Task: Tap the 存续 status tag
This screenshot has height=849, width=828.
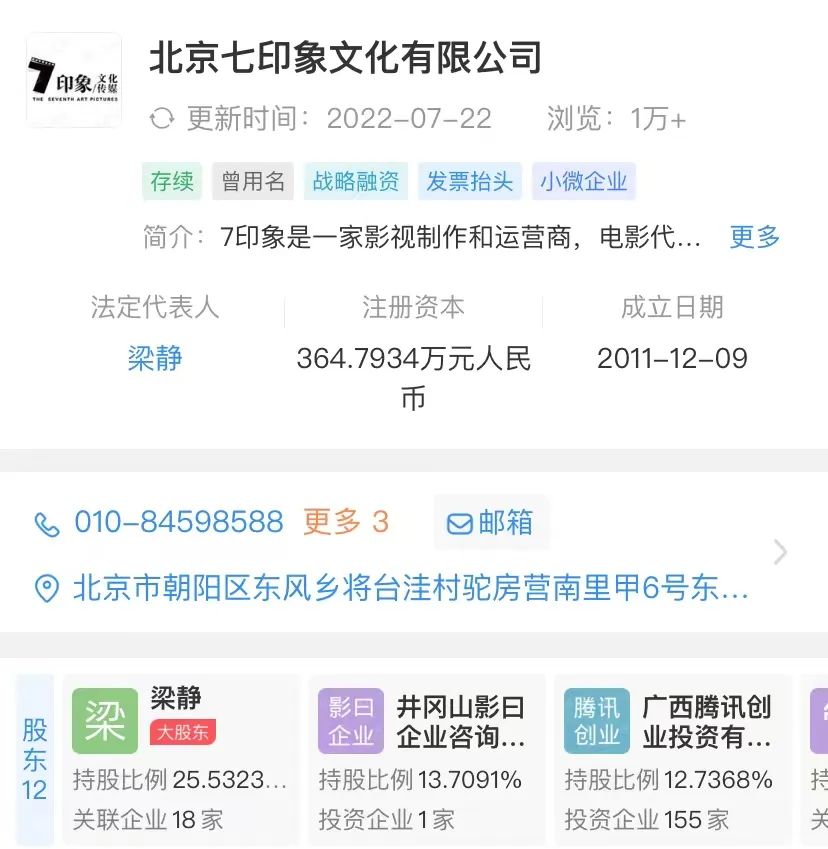Action: point(172,181)
